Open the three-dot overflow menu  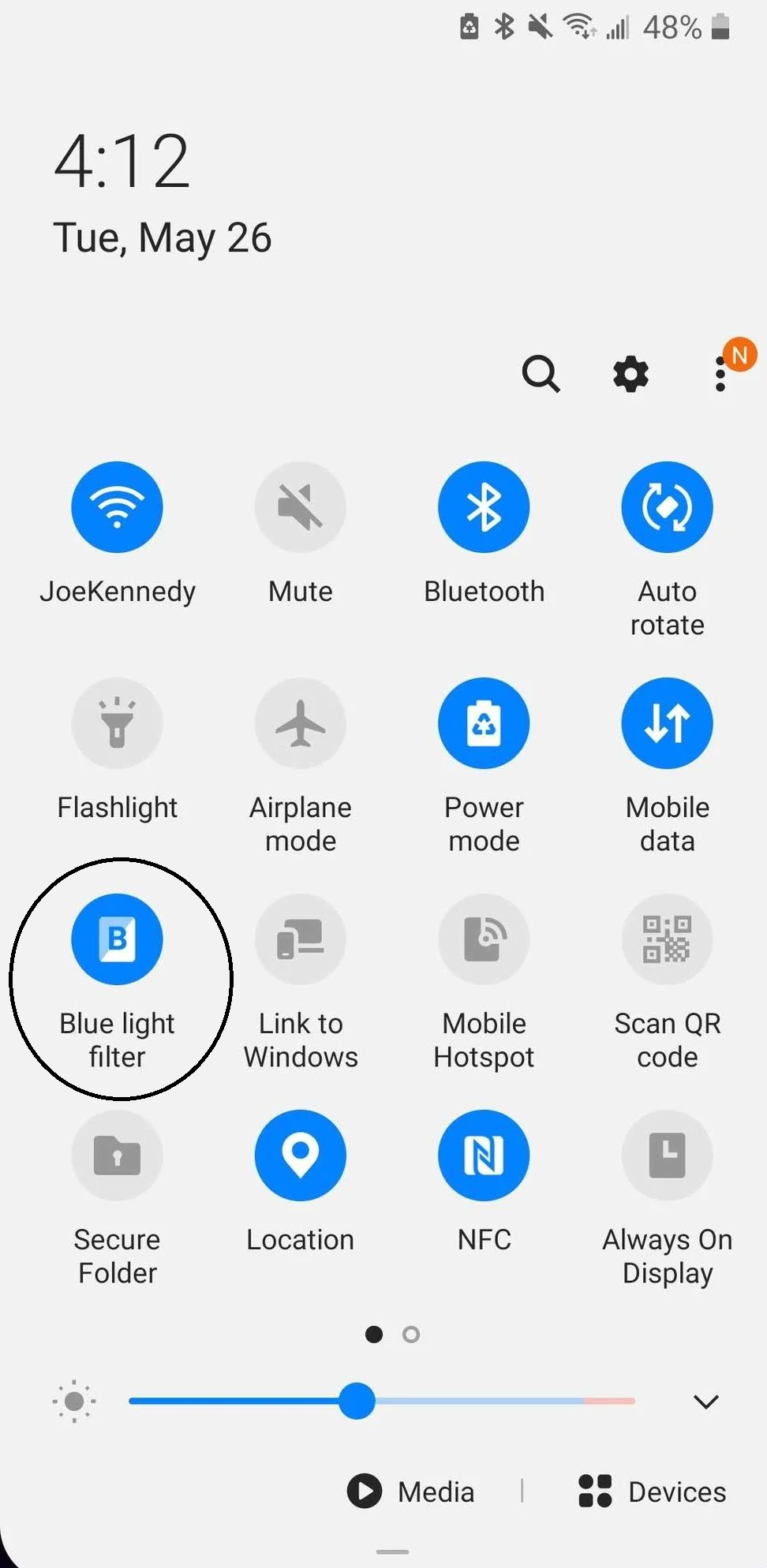pos(720,374)
